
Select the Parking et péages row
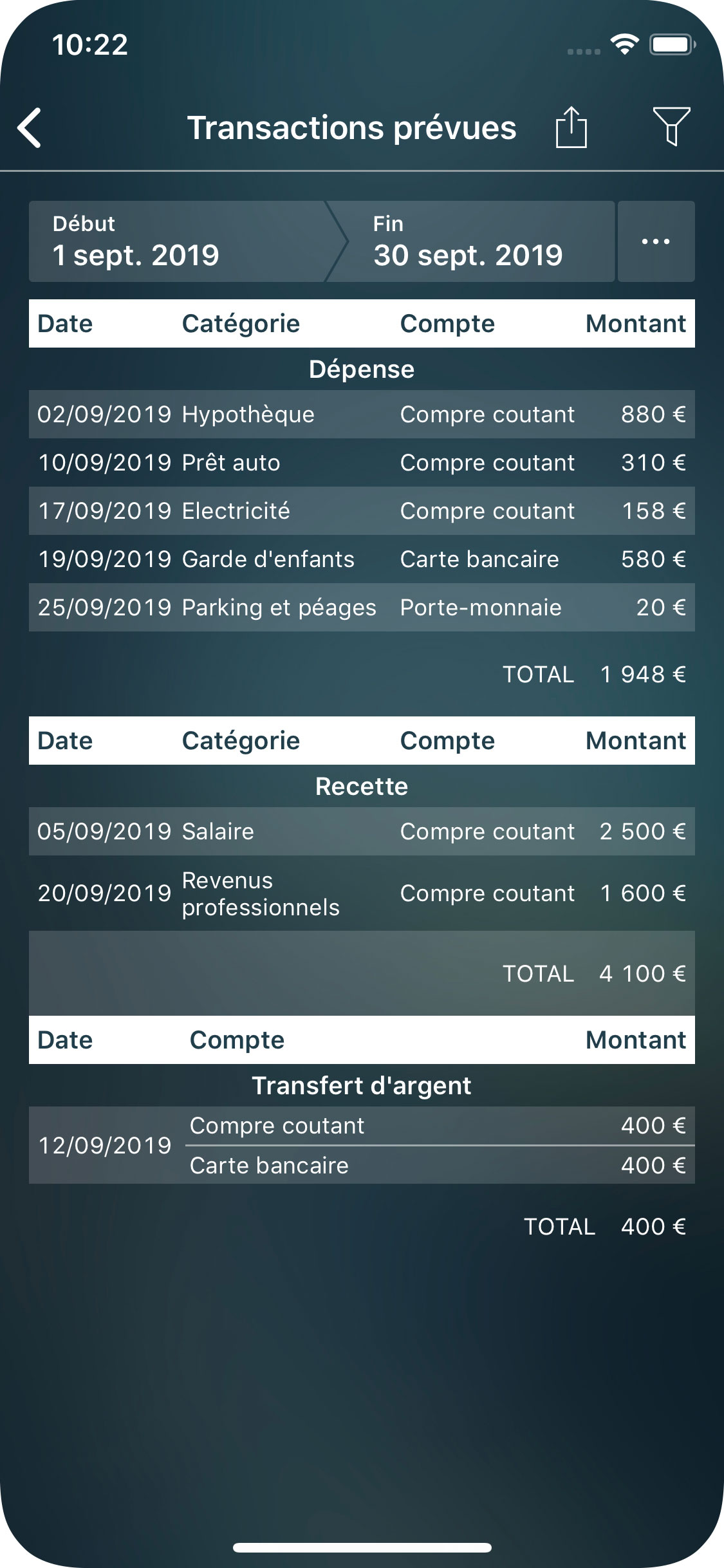click(362, 607)
